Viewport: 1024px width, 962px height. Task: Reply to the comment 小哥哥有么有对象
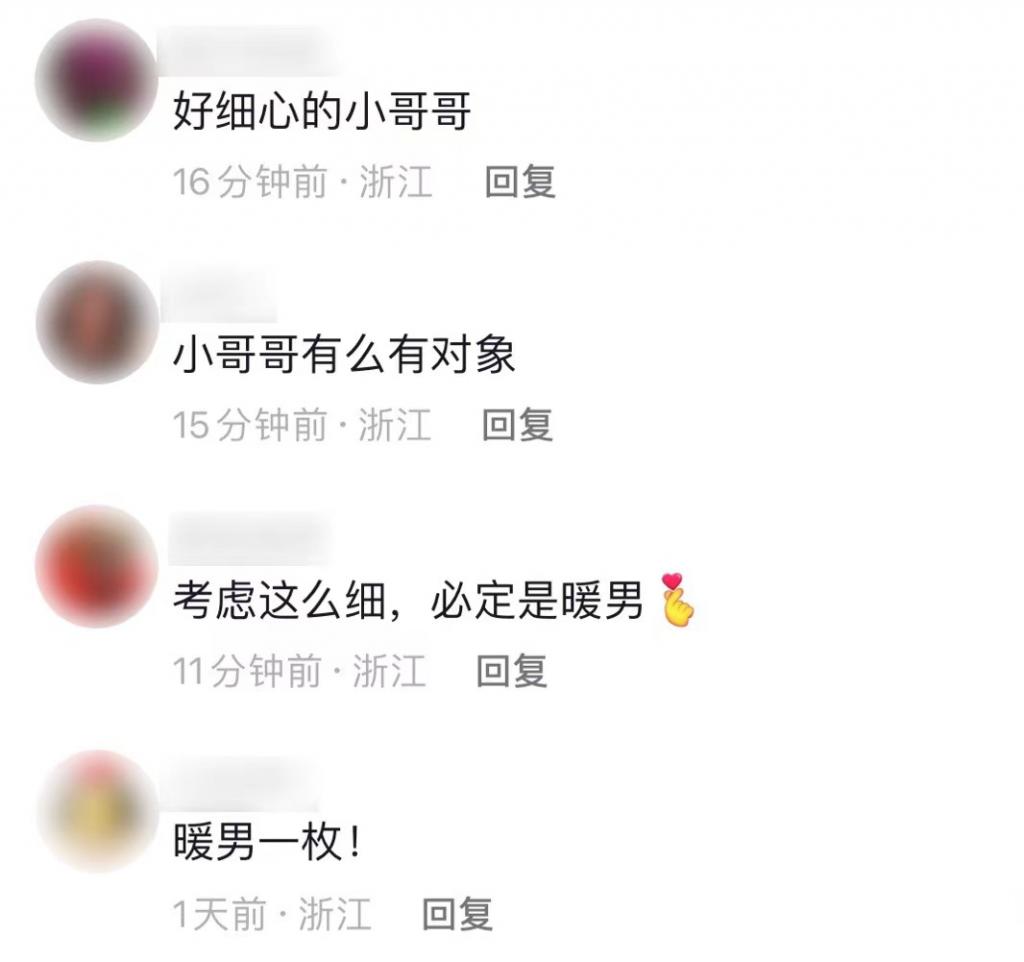click(517, 425)
